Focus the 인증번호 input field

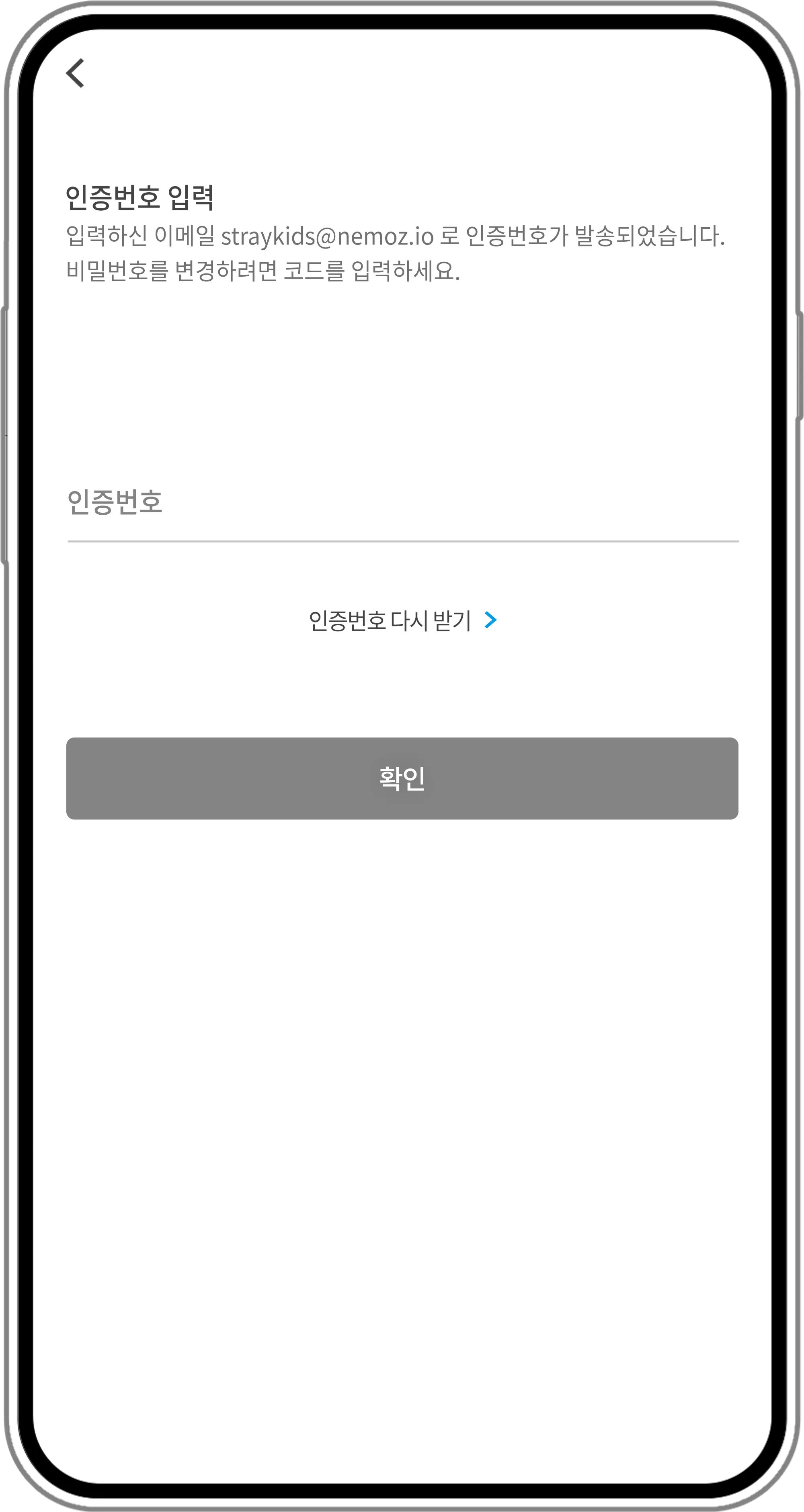coord(402,502)
